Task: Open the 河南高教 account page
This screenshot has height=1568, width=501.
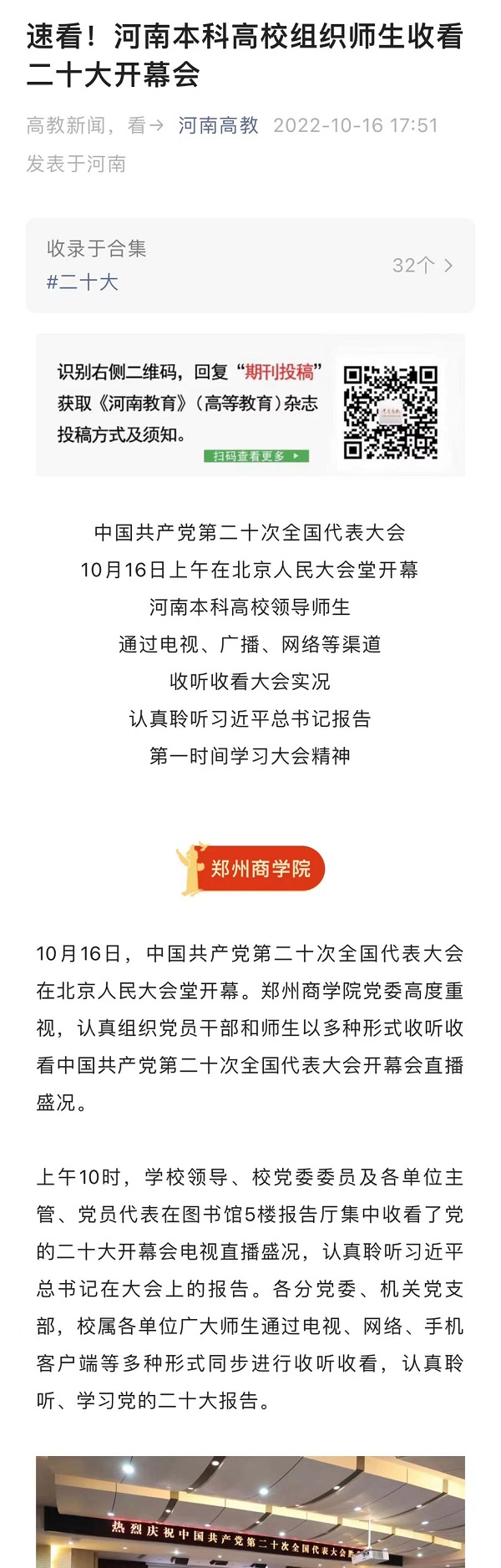Action: click(x=218, y=125)
